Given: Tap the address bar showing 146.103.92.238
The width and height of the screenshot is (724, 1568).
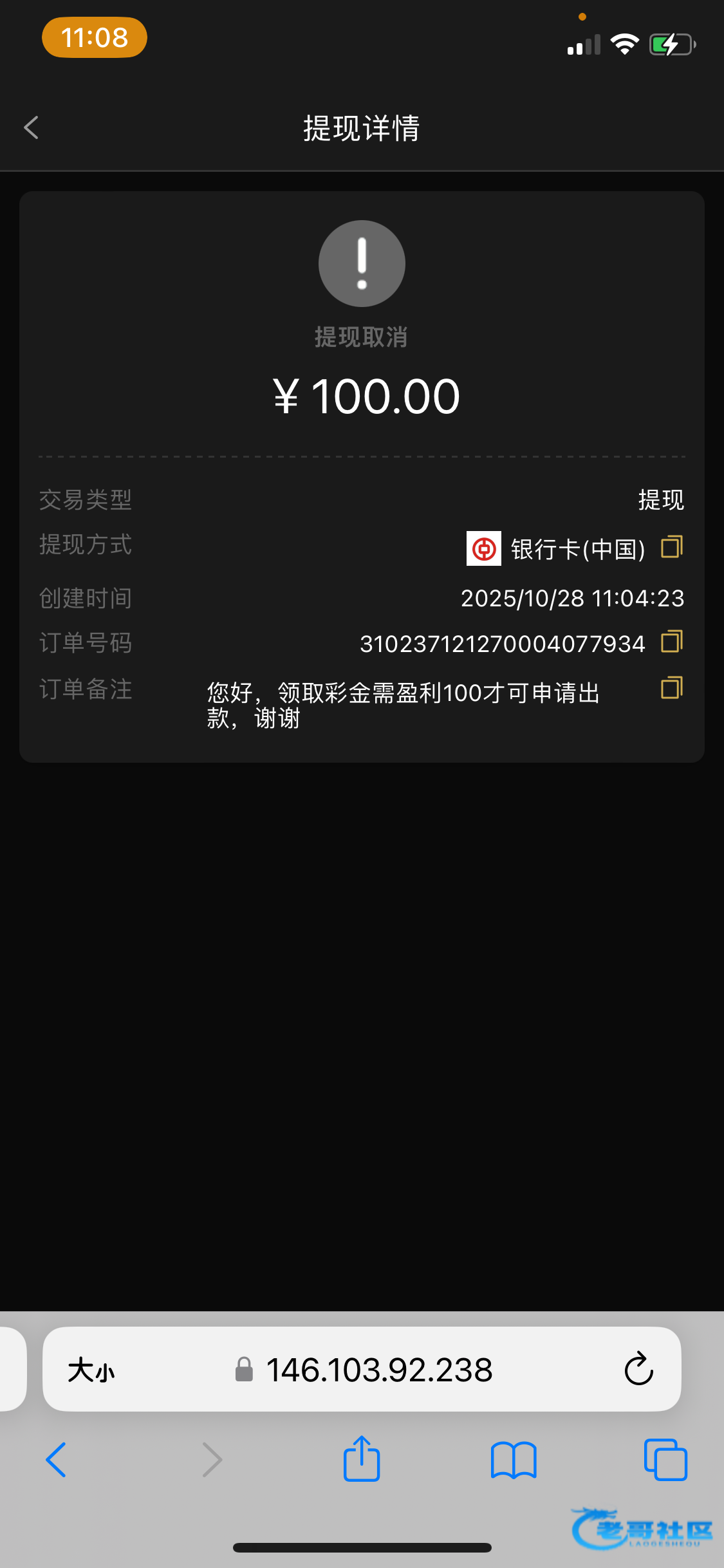Looking at the screenshot, I should pyautogui.click(x=378, y=1369).
